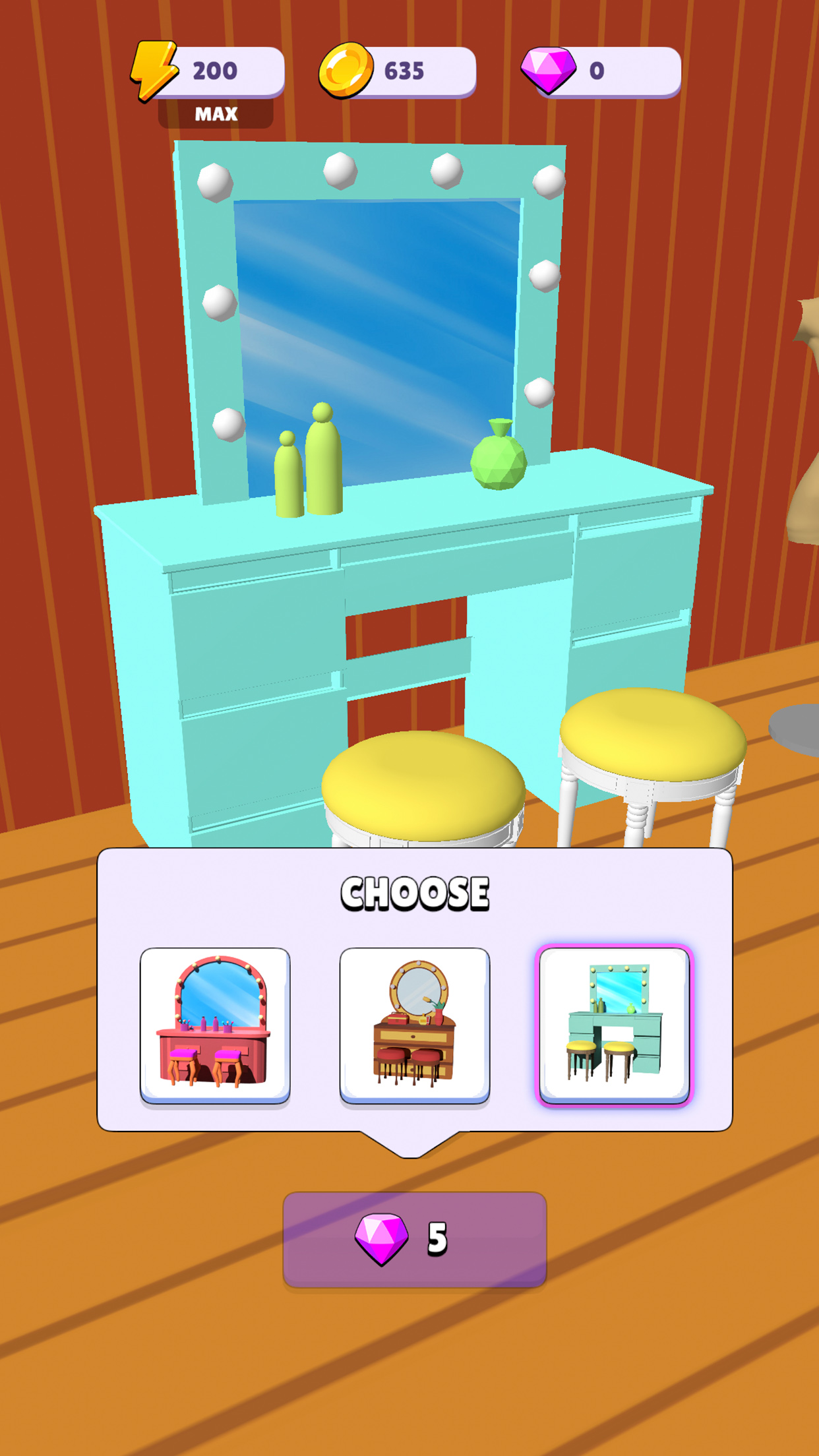Image resolution: width=819 pixels, height=1456 pixels.
Task: Open the energy counter showing 200
Action: [209, 71]
